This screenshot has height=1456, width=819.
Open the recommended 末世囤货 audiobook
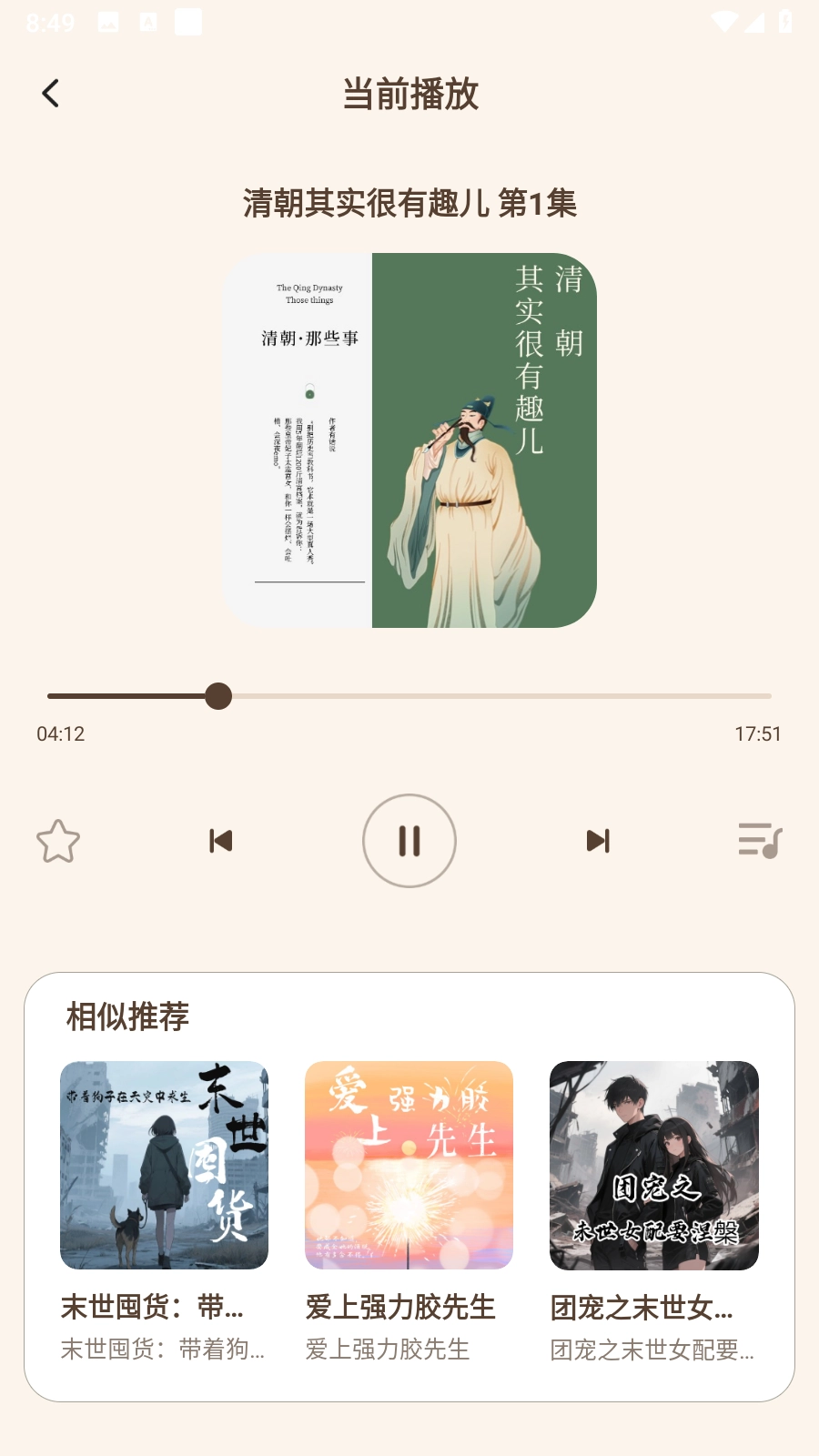click(x=164, y=1165)
